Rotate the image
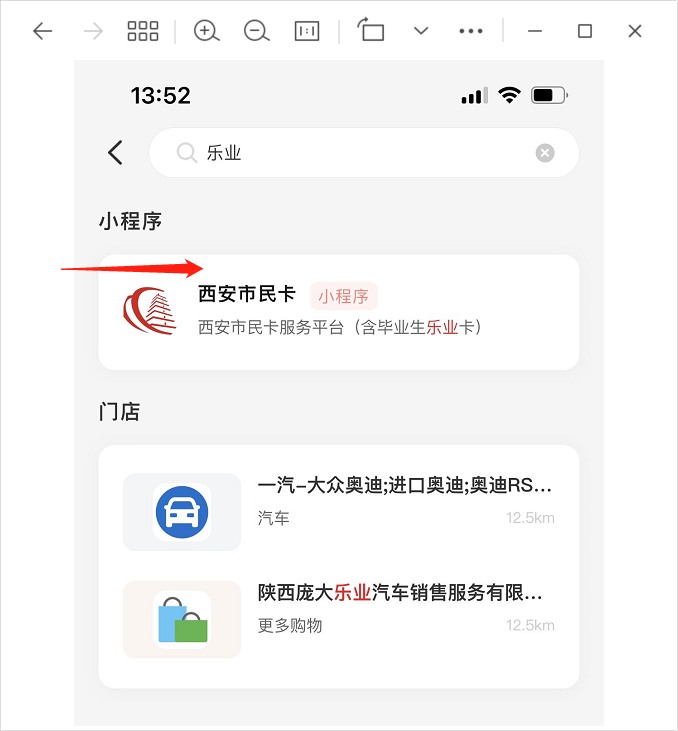Image resolution: width=678 pixels, height=731 pixels. coord(371,31)
